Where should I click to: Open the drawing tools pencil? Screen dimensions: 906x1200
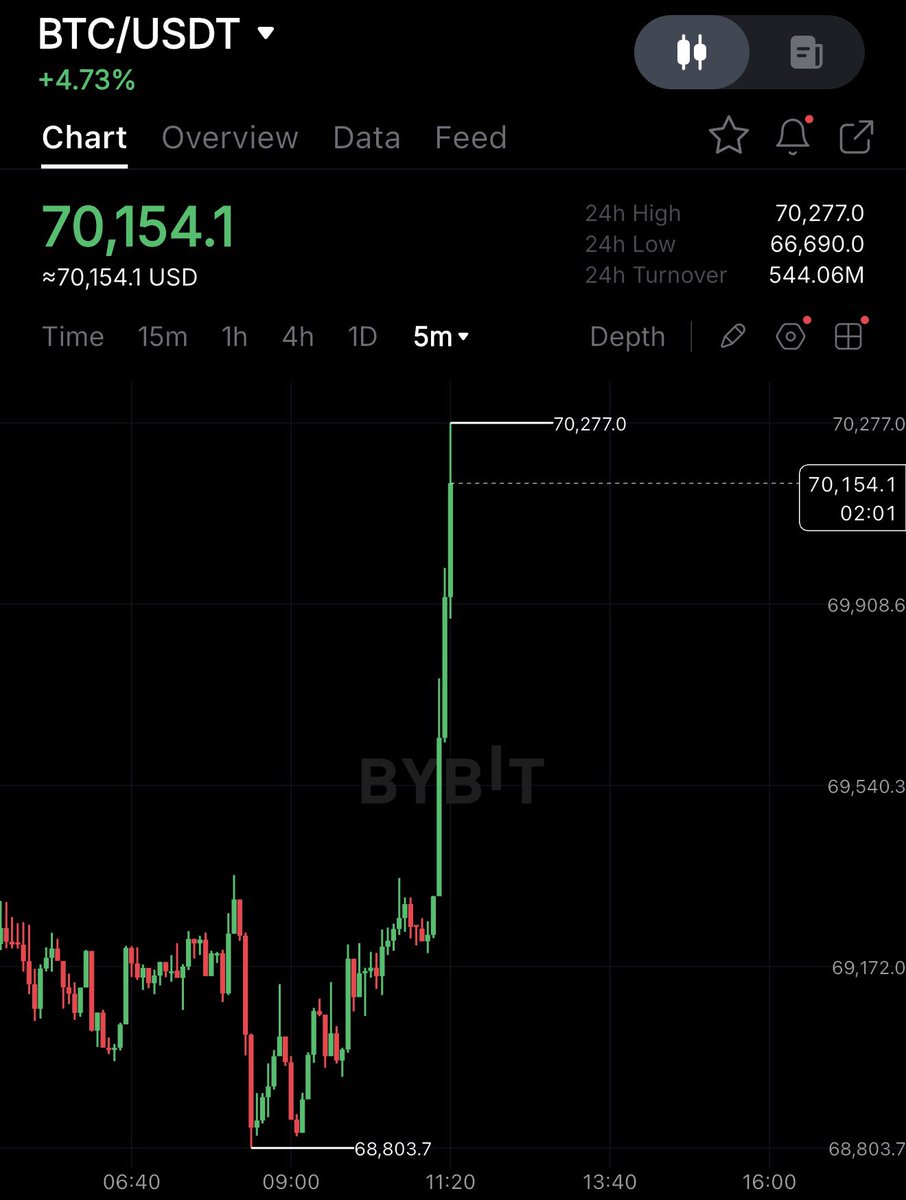point(732,337)
